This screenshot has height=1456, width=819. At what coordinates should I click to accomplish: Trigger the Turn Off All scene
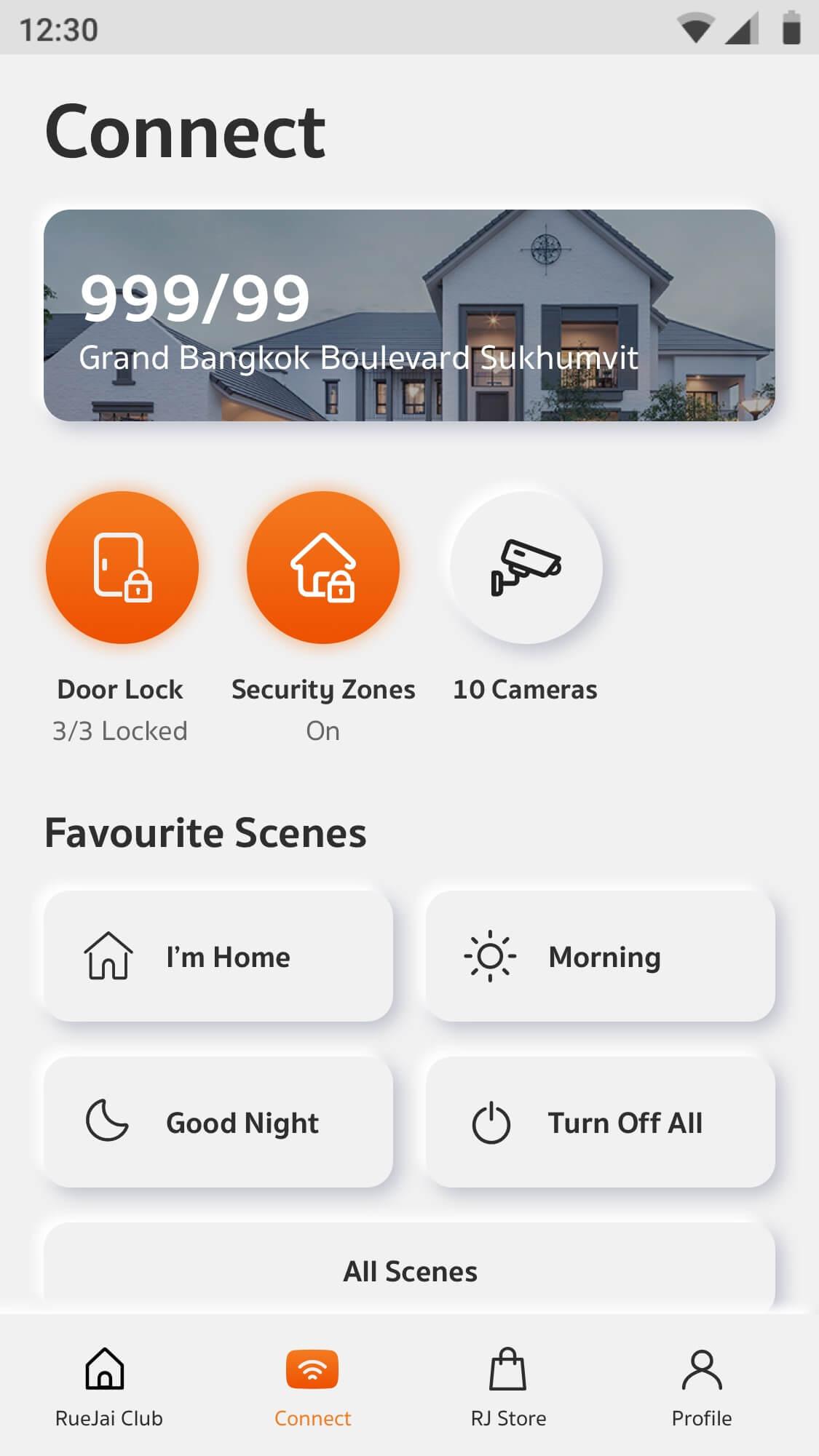coord(601,1122)
